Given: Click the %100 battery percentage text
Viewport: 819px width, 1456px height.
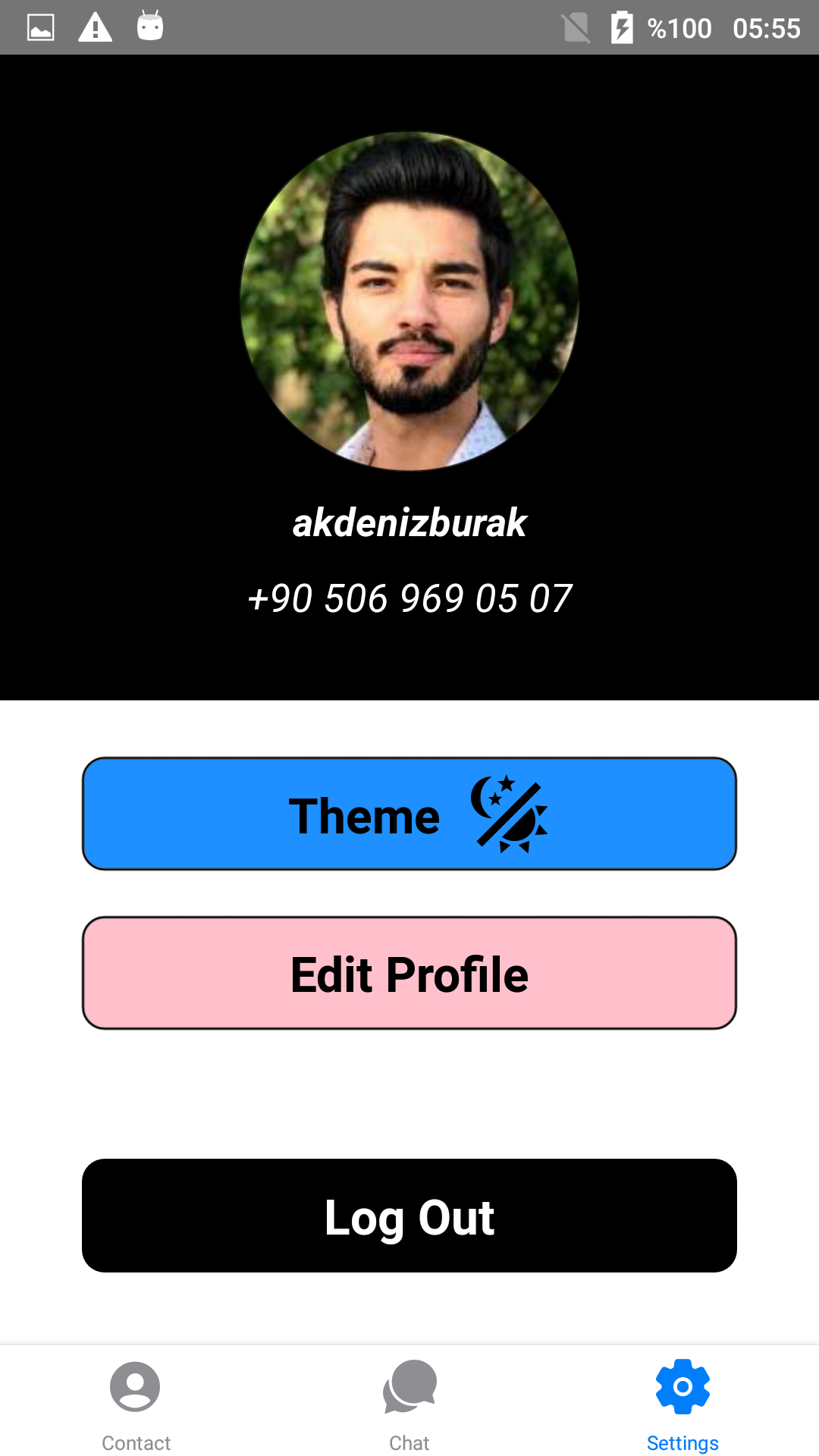Looking at the screenshot, I should pos(680,27).
